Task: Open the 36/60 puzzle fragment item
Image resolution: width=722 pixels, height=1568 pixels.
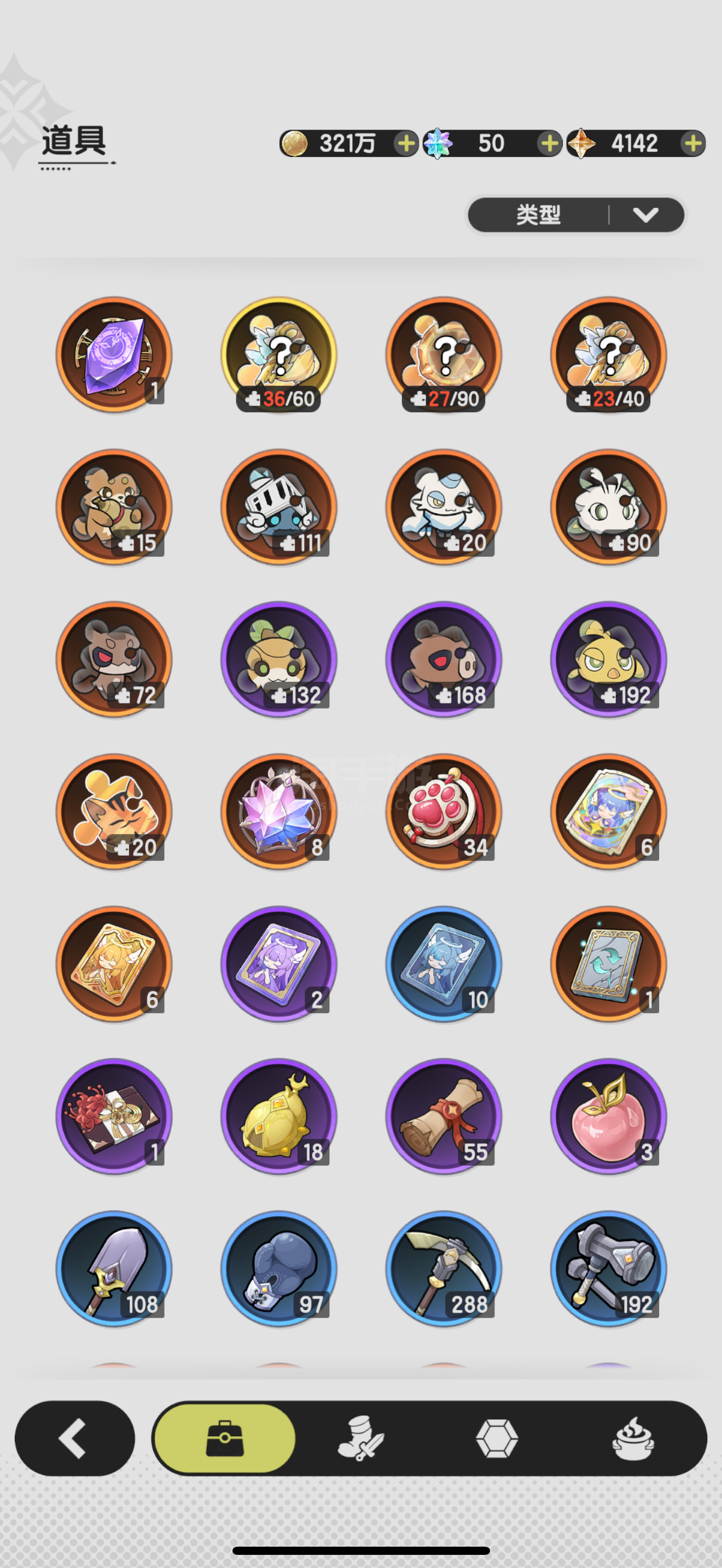Action: point(279,355)
